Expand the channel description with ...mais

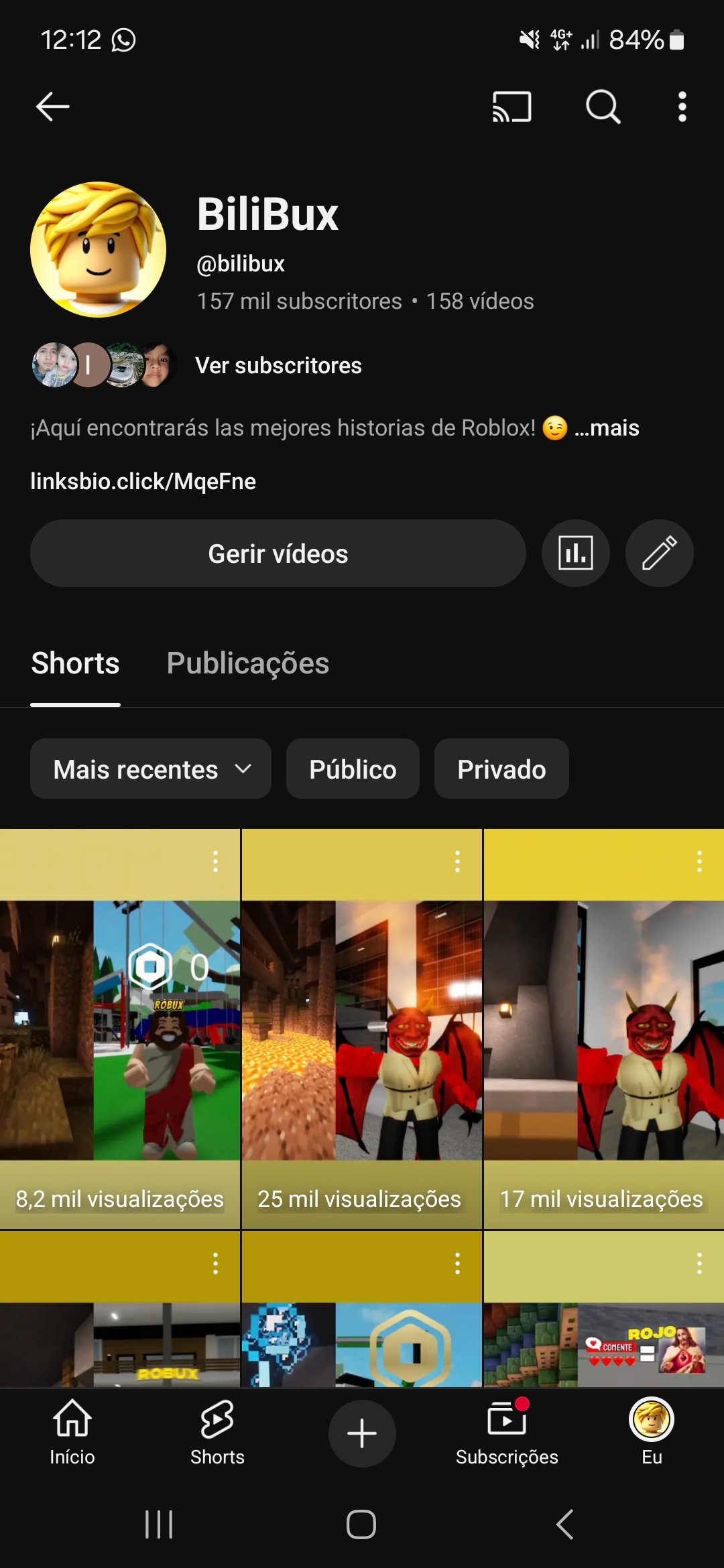[x=607, y=428]
